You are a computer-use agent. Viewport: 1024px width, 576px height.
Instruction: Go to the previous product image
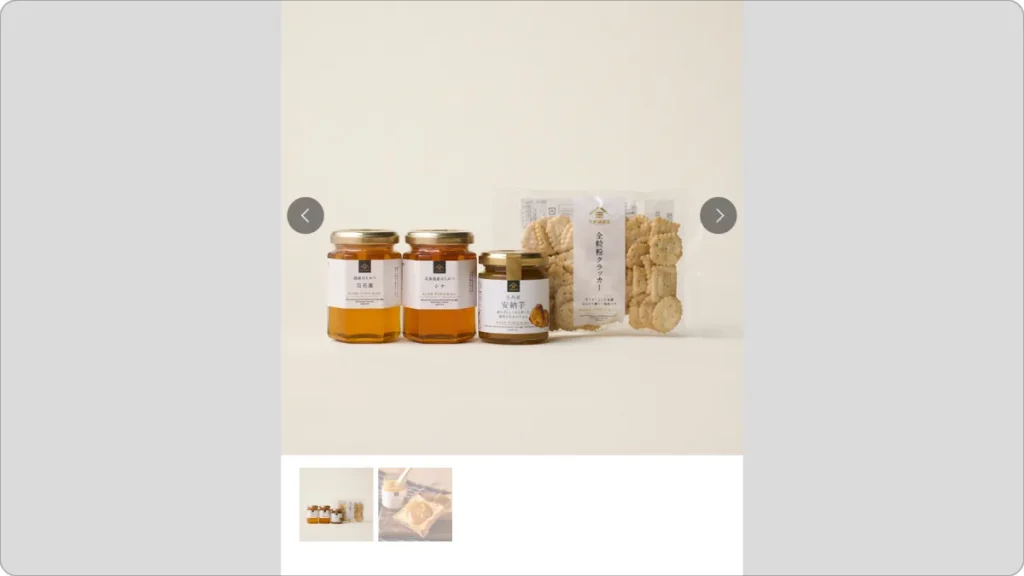tap(305, 215)
